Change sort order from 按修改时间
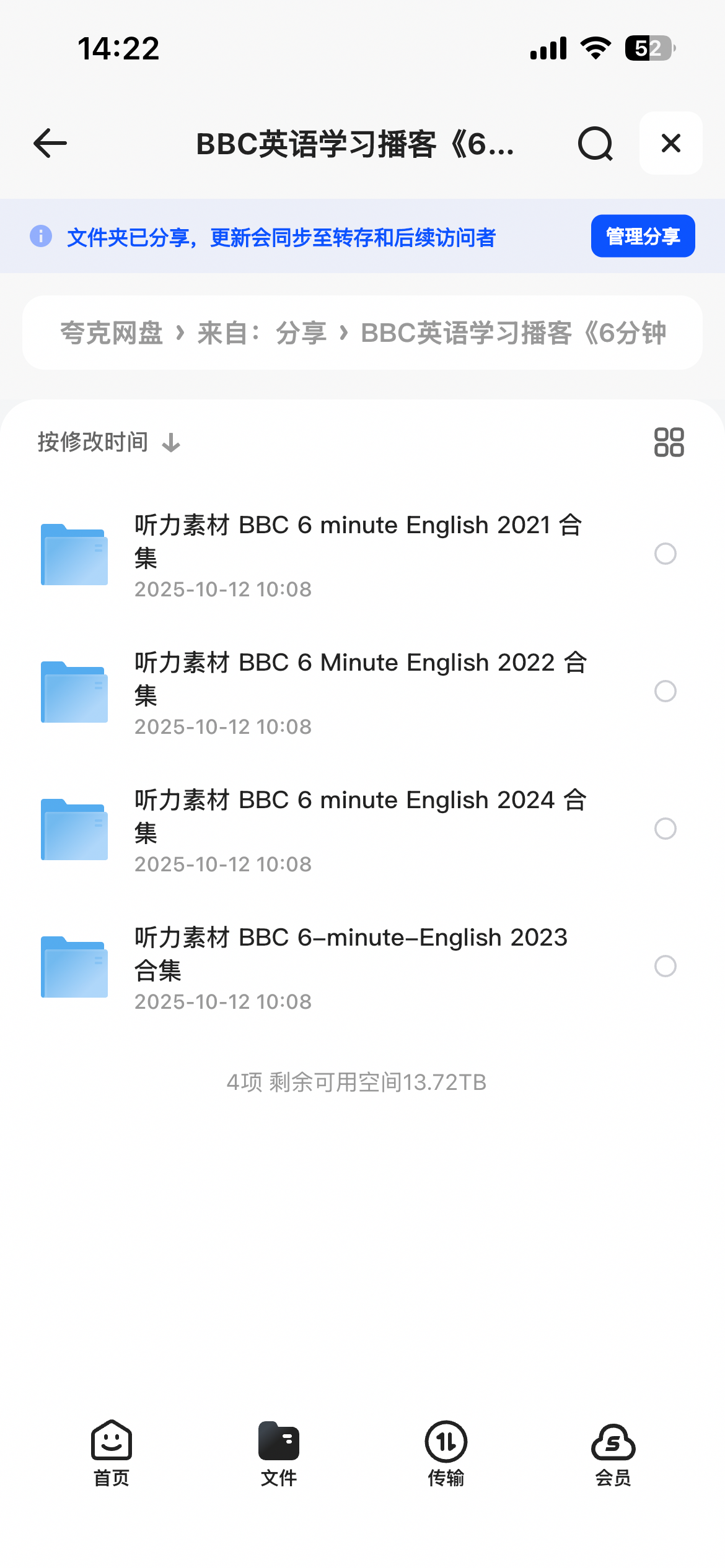725x1568 pixels. pos(108,443)
